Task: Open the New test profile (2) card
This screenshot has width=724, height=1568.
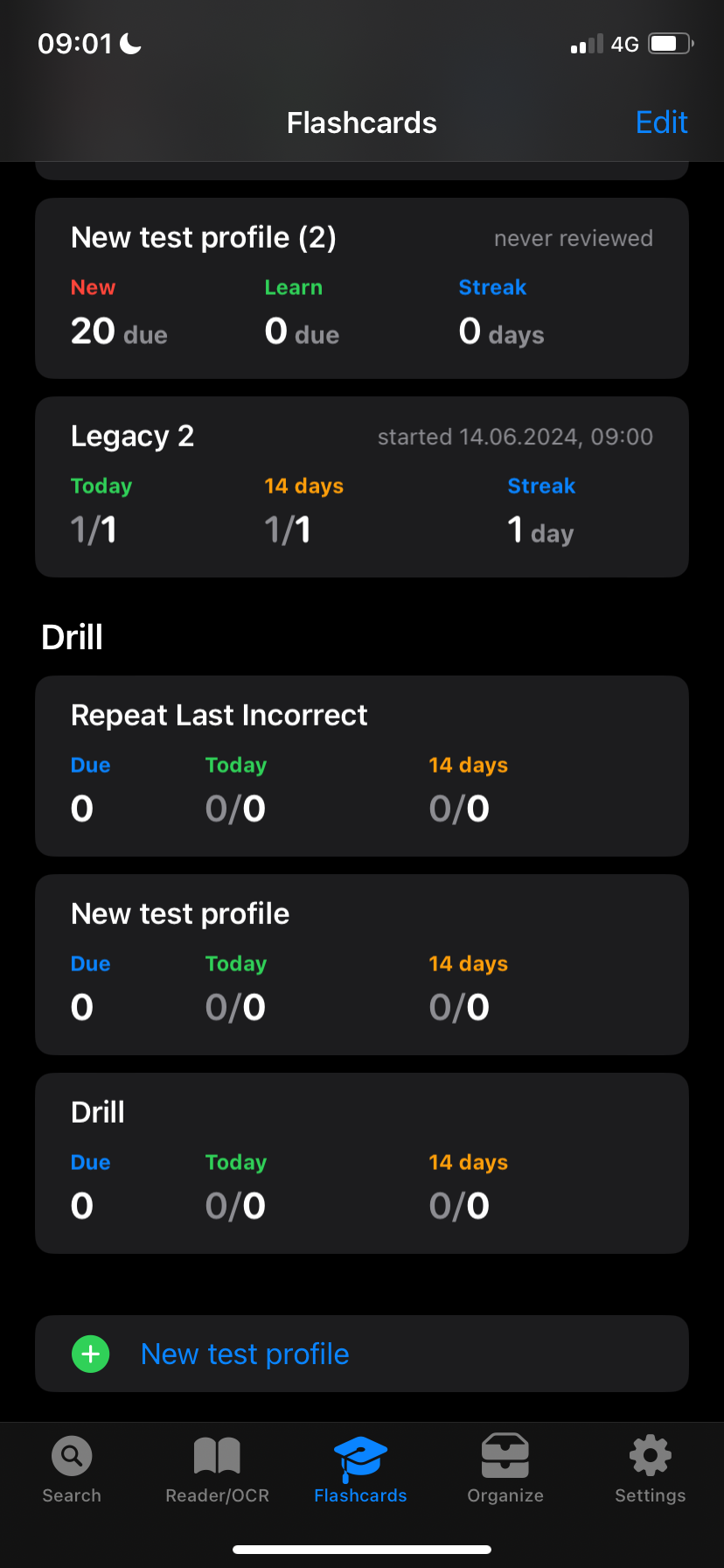Action: coord(362,288)
